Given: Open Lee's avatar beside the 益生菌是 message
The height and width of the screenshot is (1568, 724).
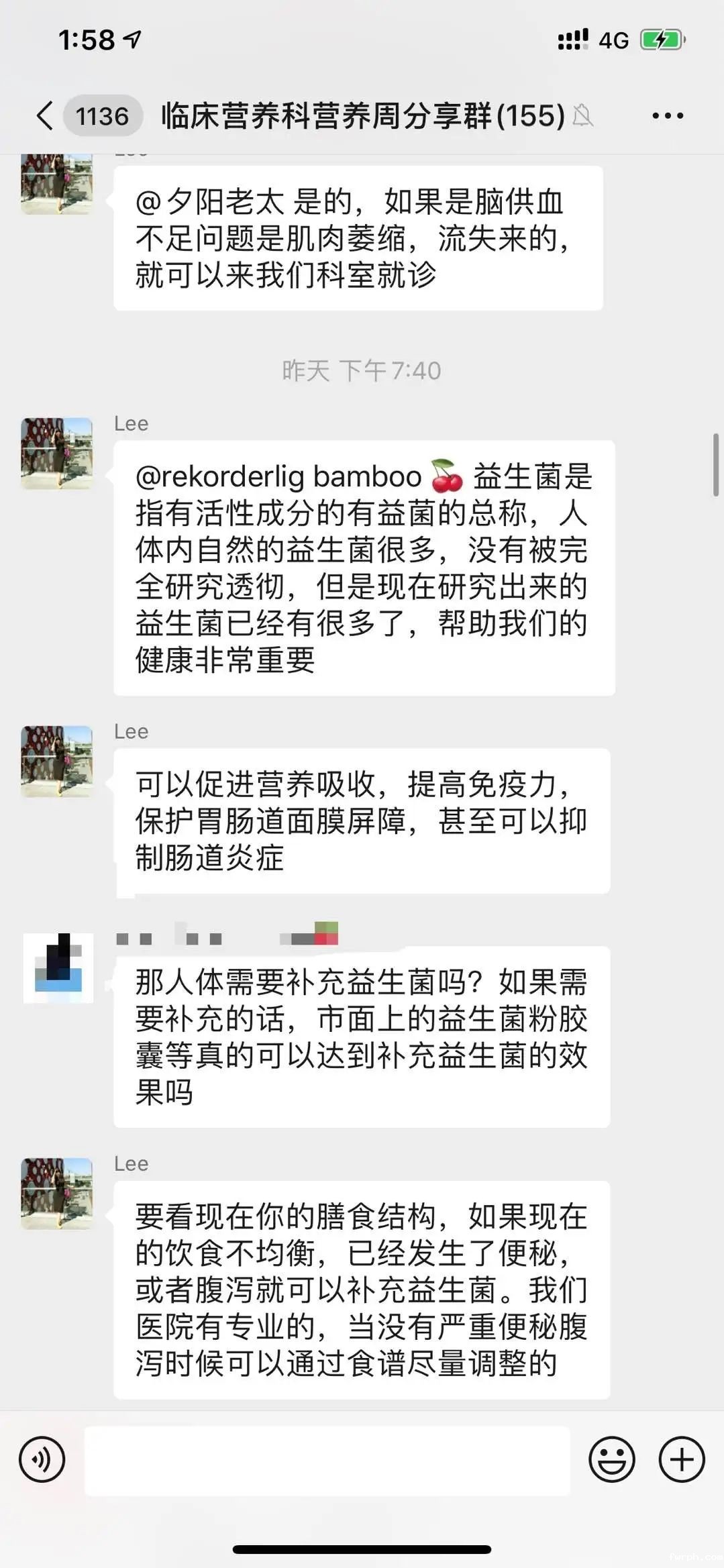Looking at the screenshot, I should (x=57, y=453).
